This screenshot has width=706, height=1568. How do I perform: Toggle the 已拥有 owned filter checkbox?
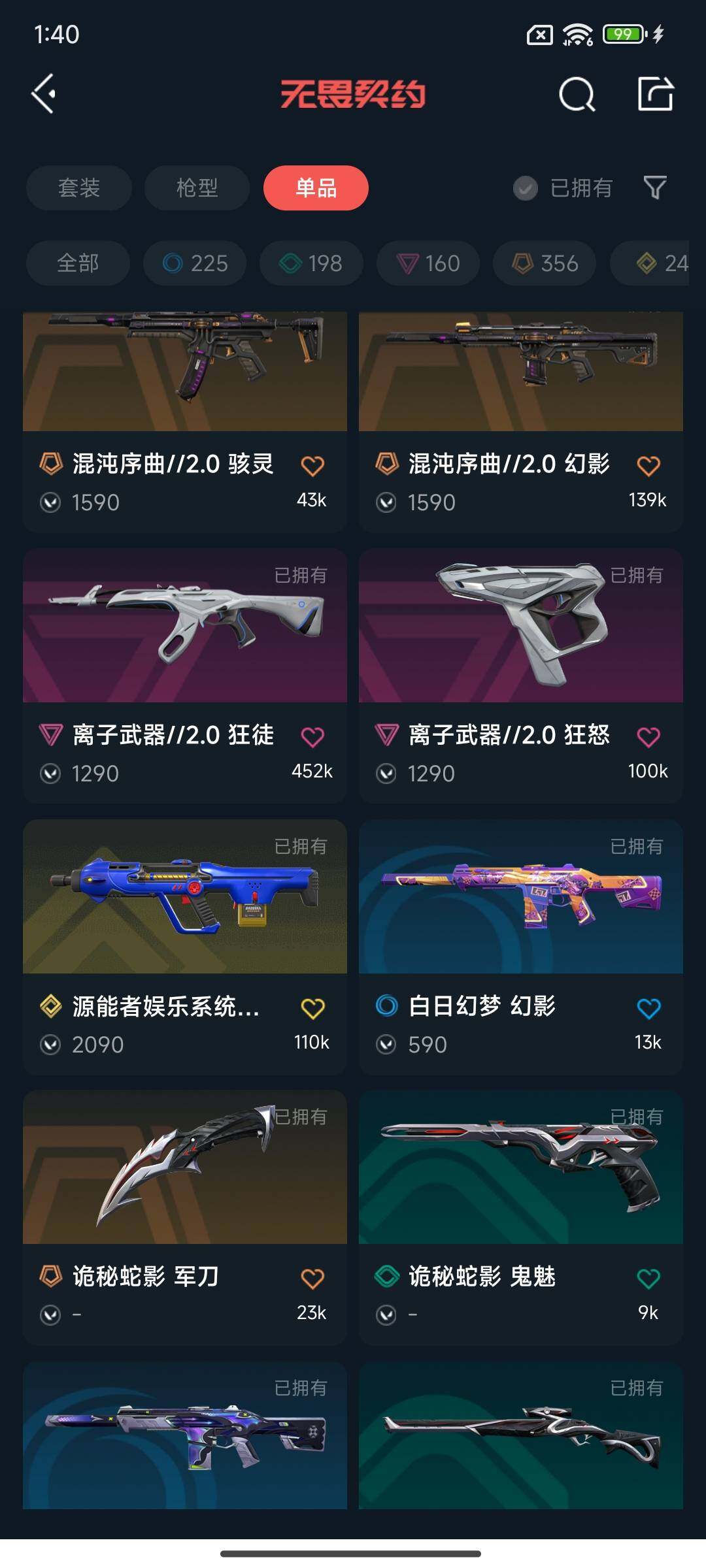click(x=526, y=188)
